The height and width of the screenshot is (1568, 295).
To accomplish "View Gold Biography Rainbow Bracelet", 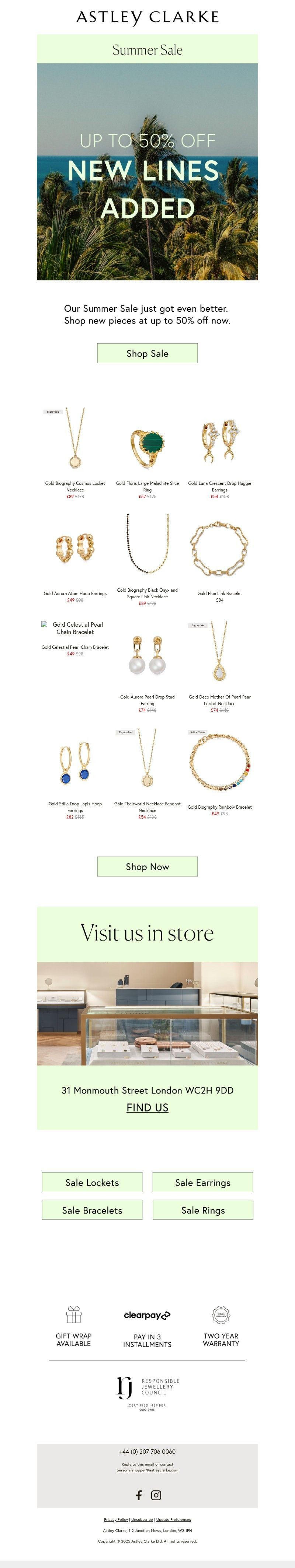I will pos(219,764).
